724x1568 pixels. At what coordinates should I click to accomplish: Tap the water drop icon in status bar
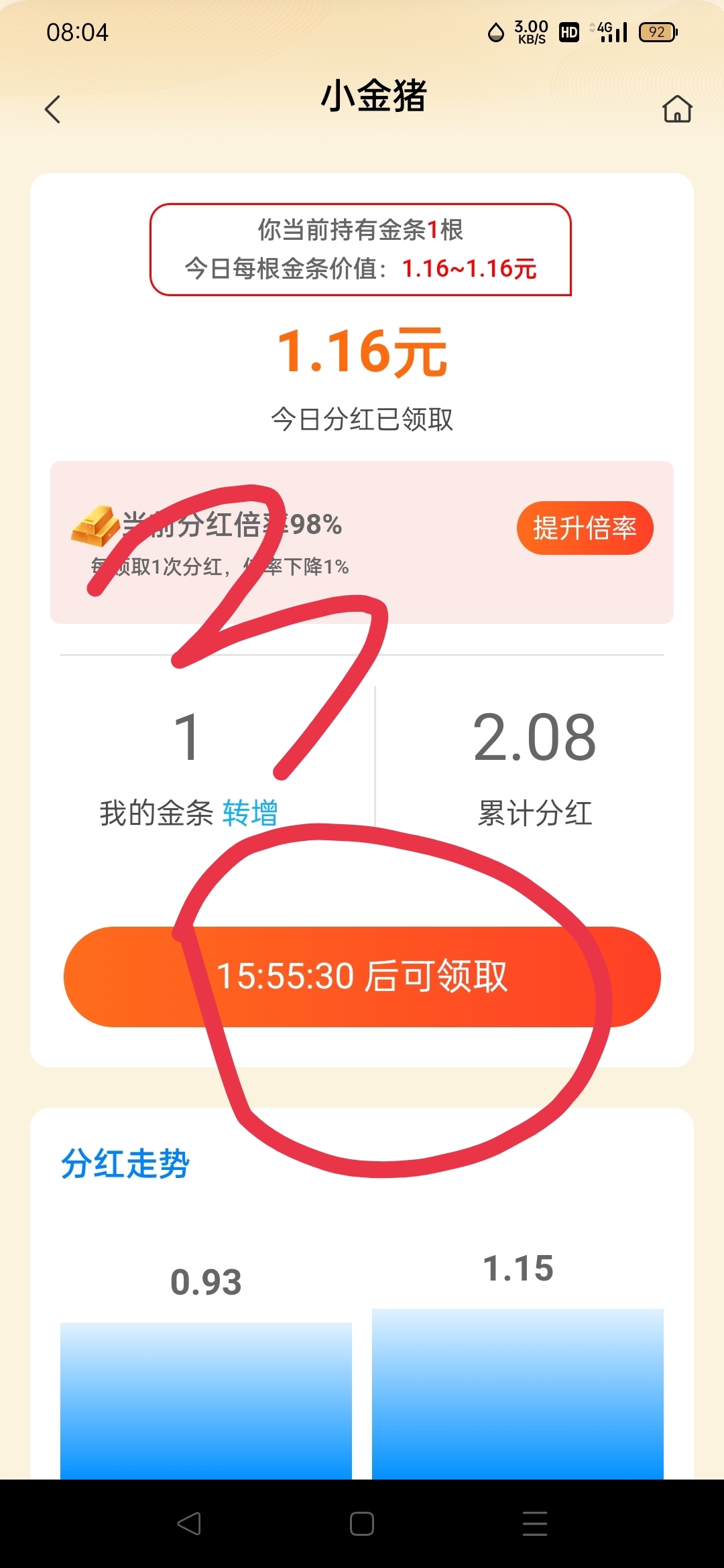coord(495,30)
